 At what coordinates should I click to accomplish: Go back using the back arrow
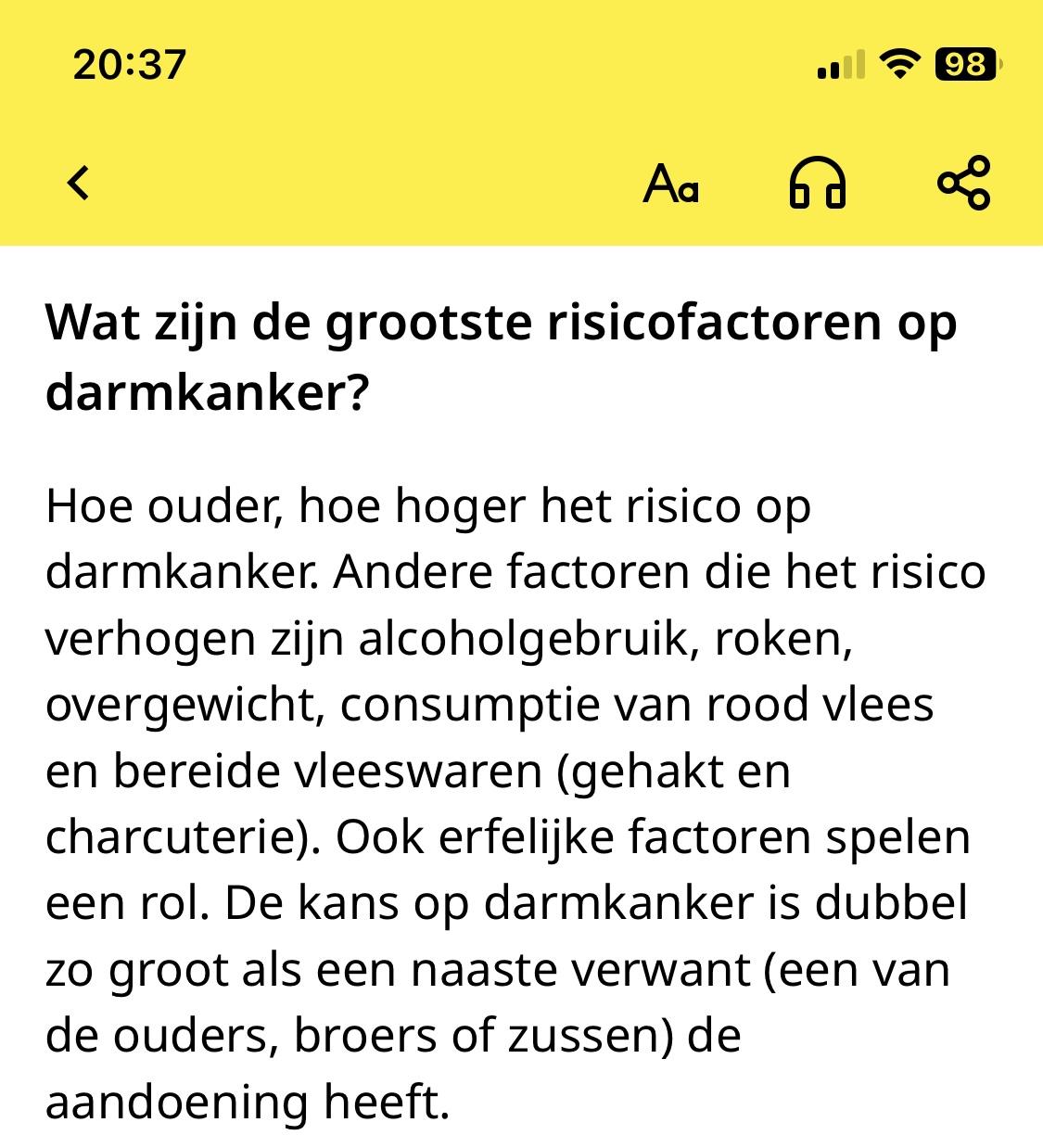pyautogui.click(x=80, y=183)
